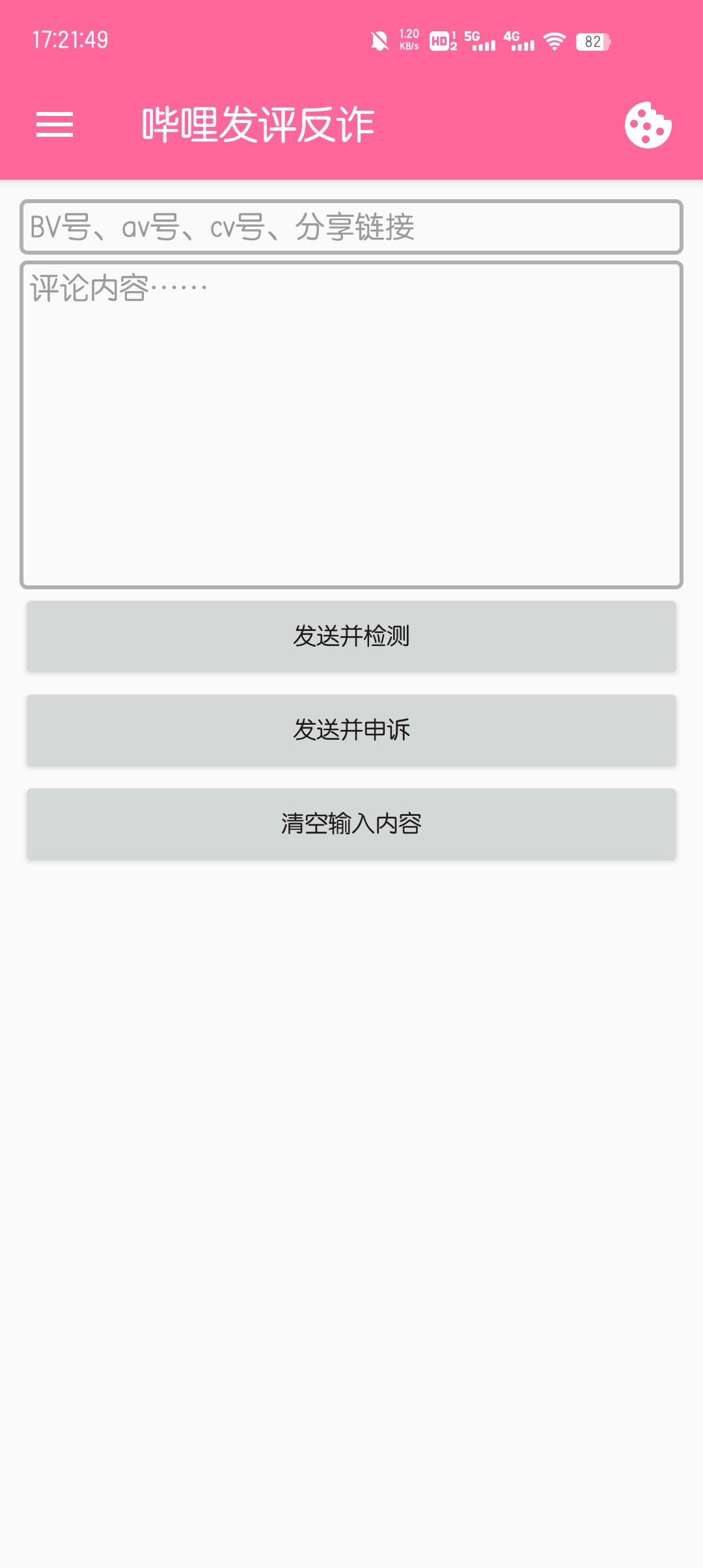Open the cookie settings icon
The height and width of the screenshot is (1568, 703).
(648, 124)
